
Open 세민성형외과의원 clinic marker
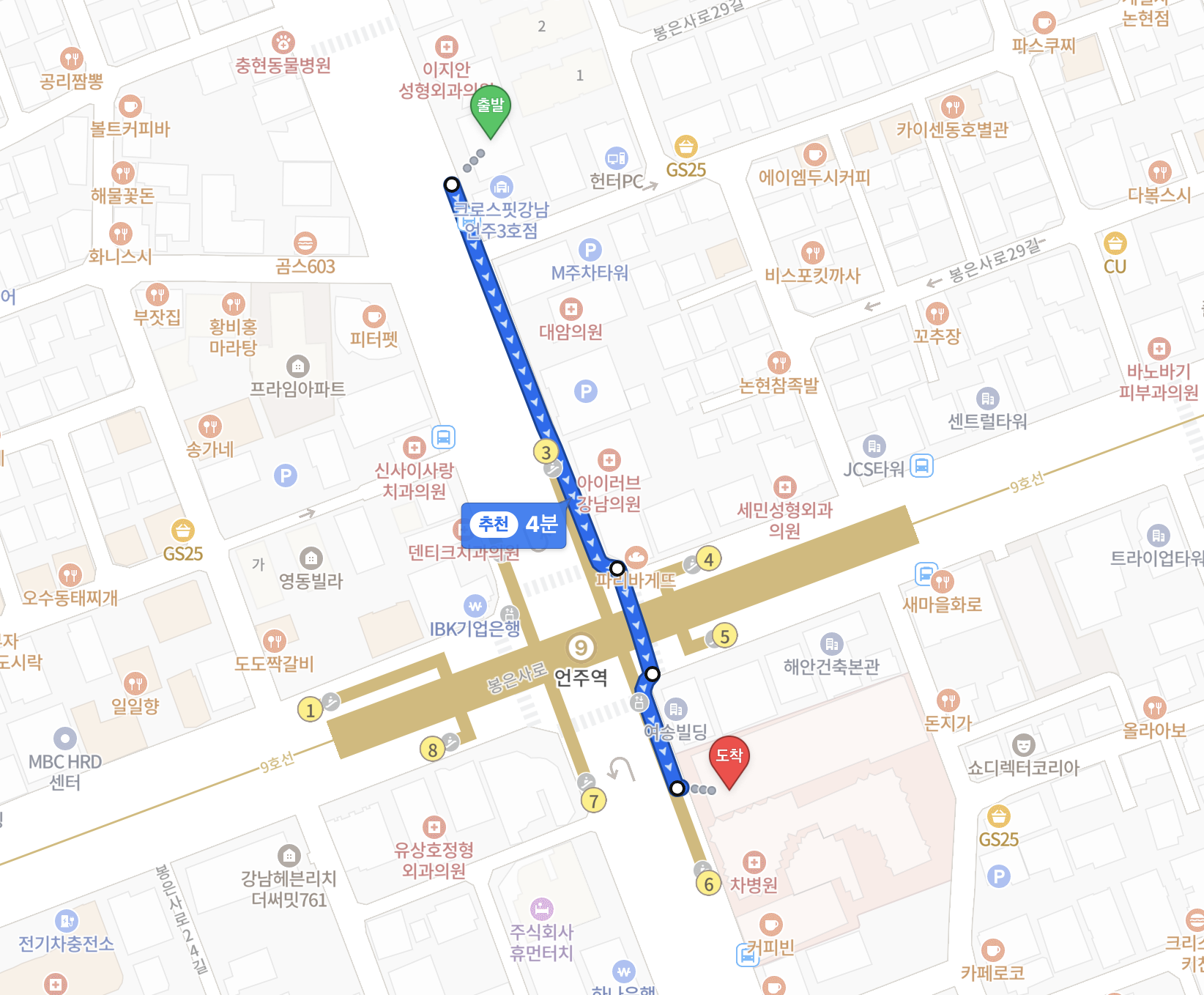point(784,487)
